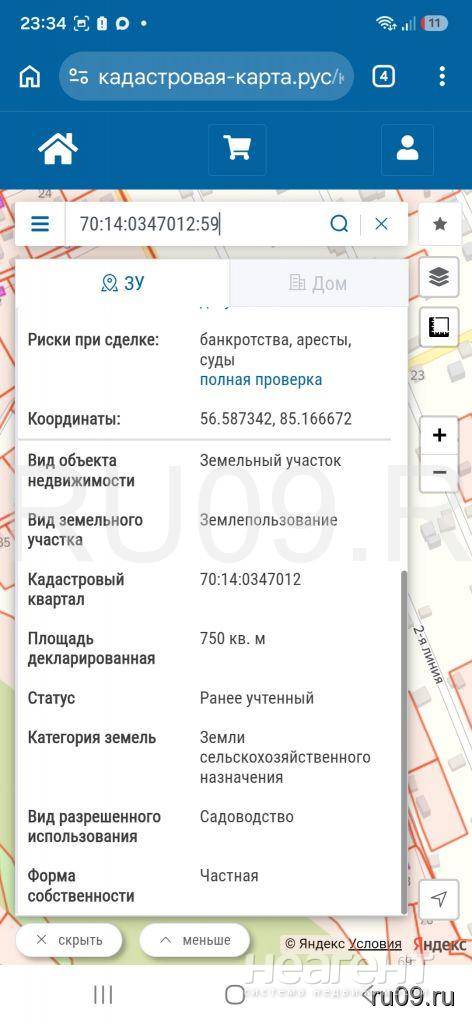Viewport: 472px width, 1024px height.
Task: Open the hamburger menu beside search
Action: point(40,225)
